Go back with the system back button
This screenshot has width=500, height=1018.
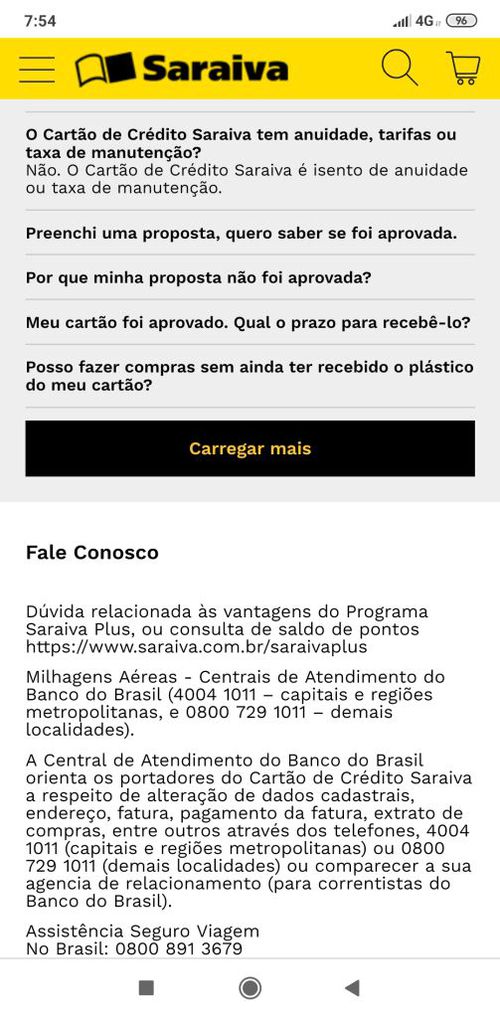[x=352, y=988]
